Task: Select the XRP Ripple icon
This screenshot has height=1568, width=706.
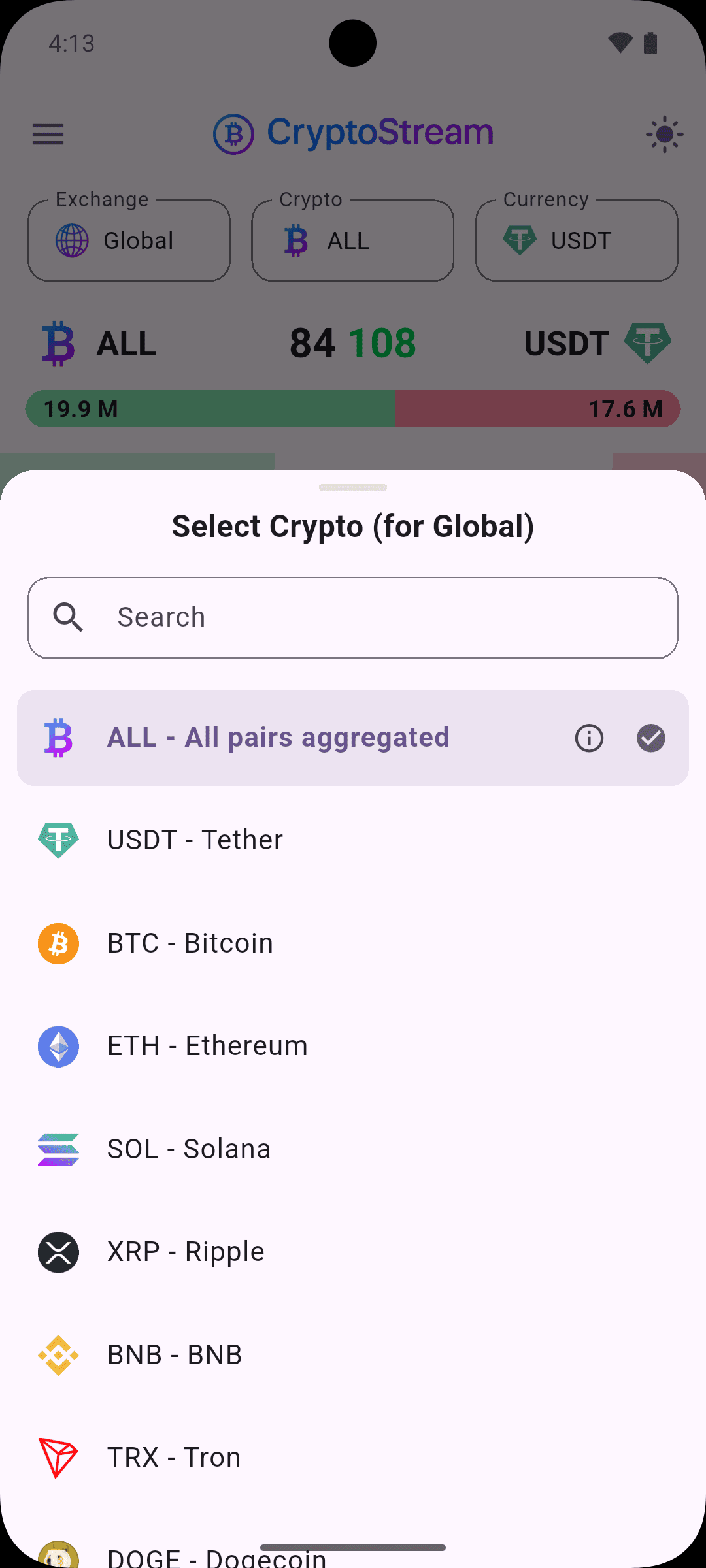Action: pos(58,1252)
